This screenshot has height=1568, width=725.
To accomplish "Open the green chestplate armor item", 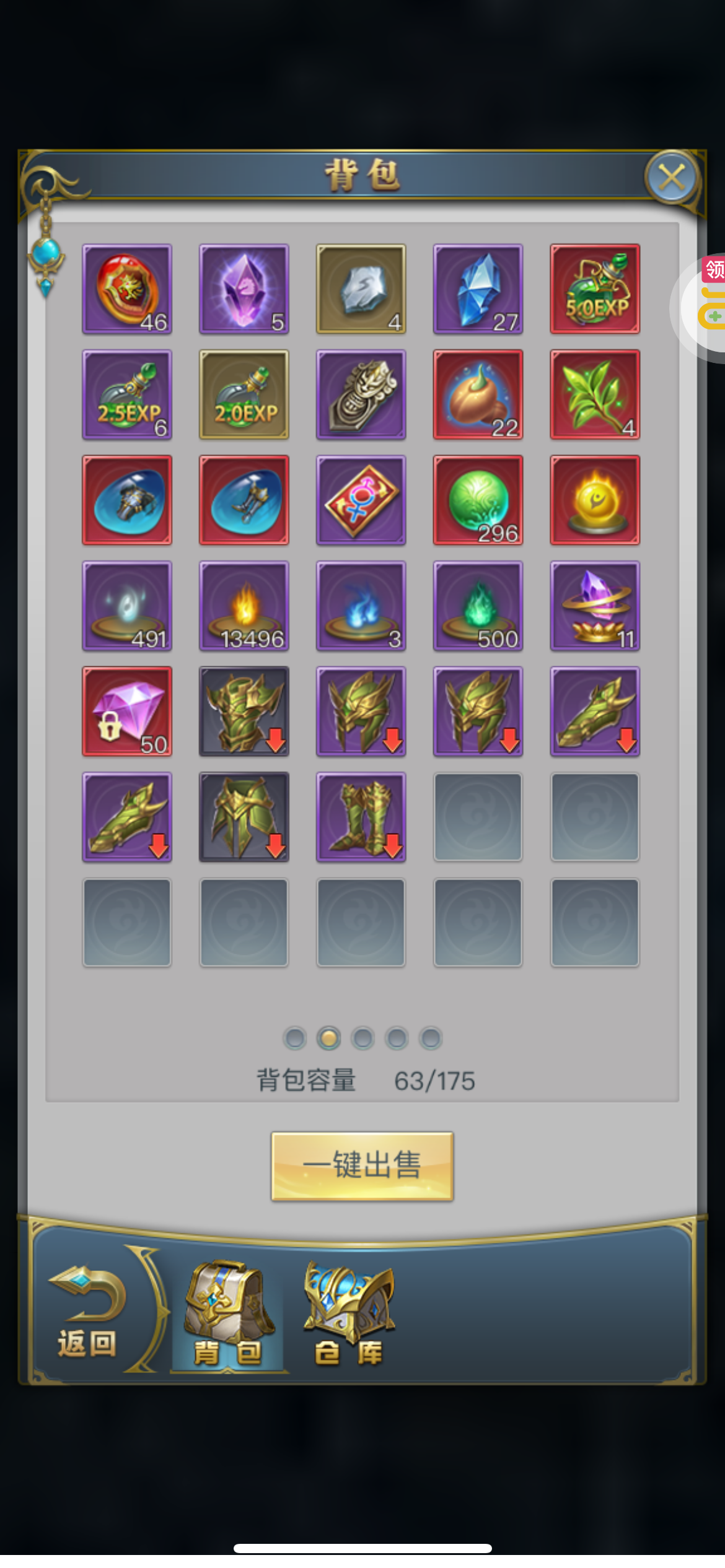I will click(244, 712).
